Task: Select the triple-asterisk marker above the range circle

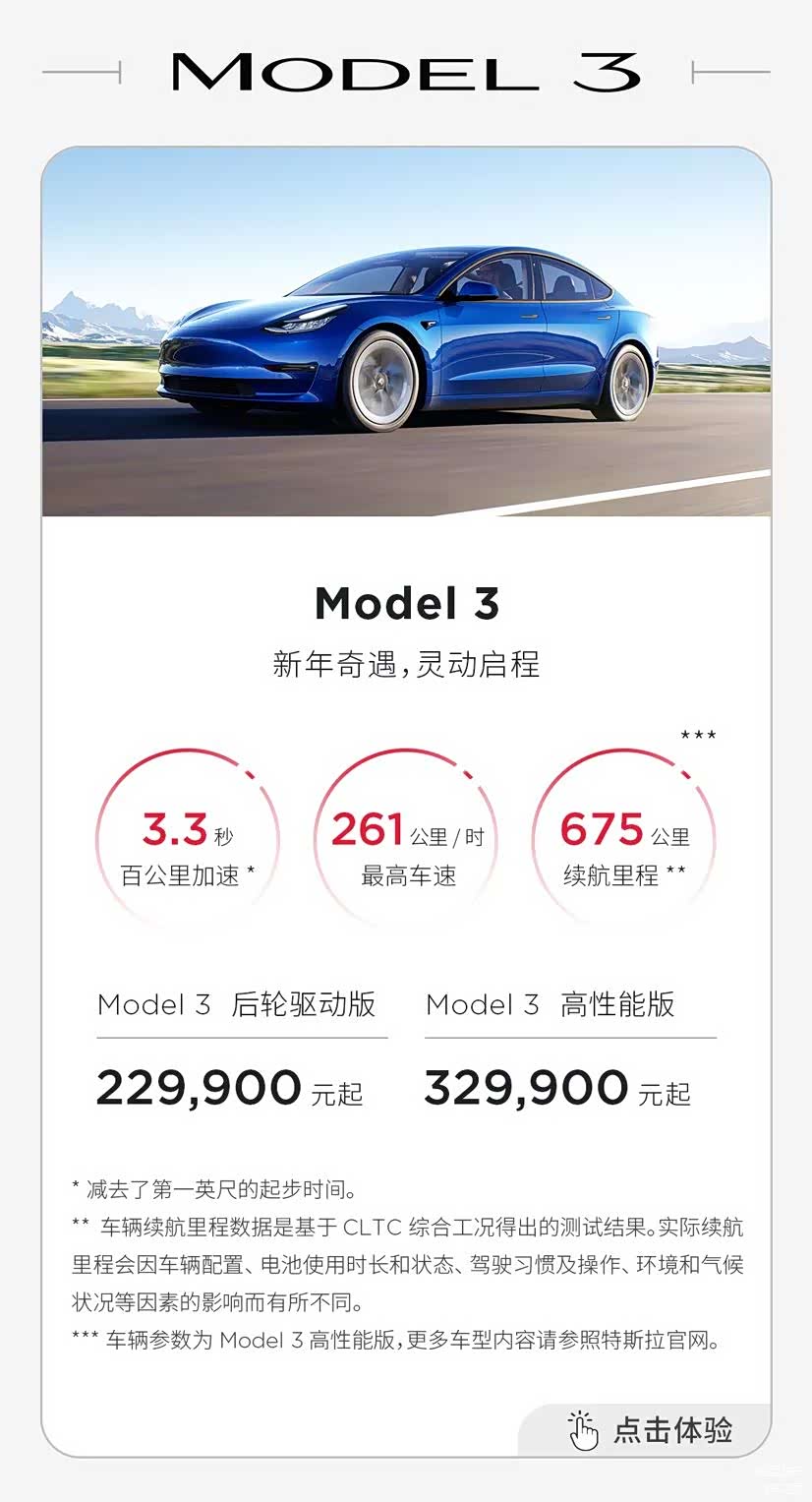Action: click(698, 734)
